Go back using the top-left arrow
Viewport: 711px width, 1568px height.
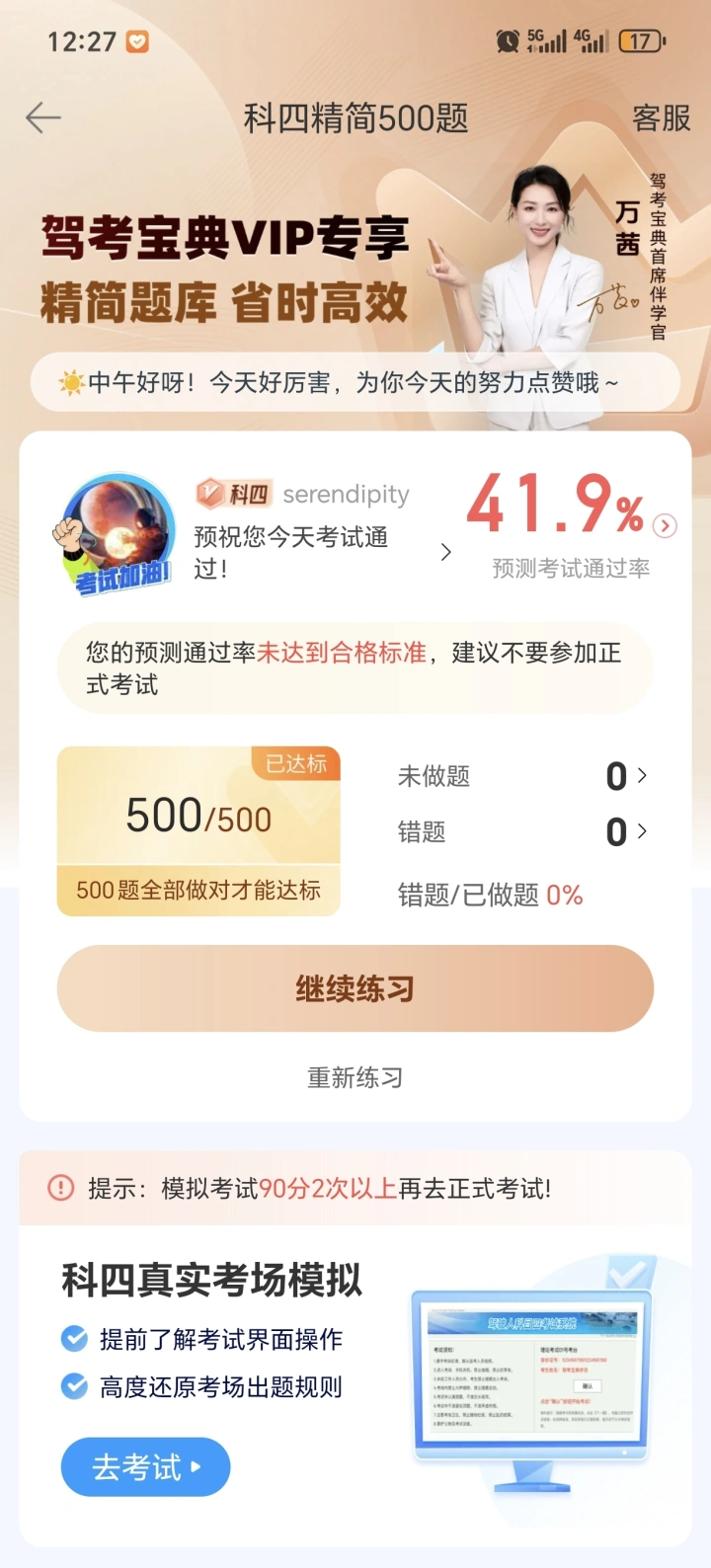[x=43, y=118]
